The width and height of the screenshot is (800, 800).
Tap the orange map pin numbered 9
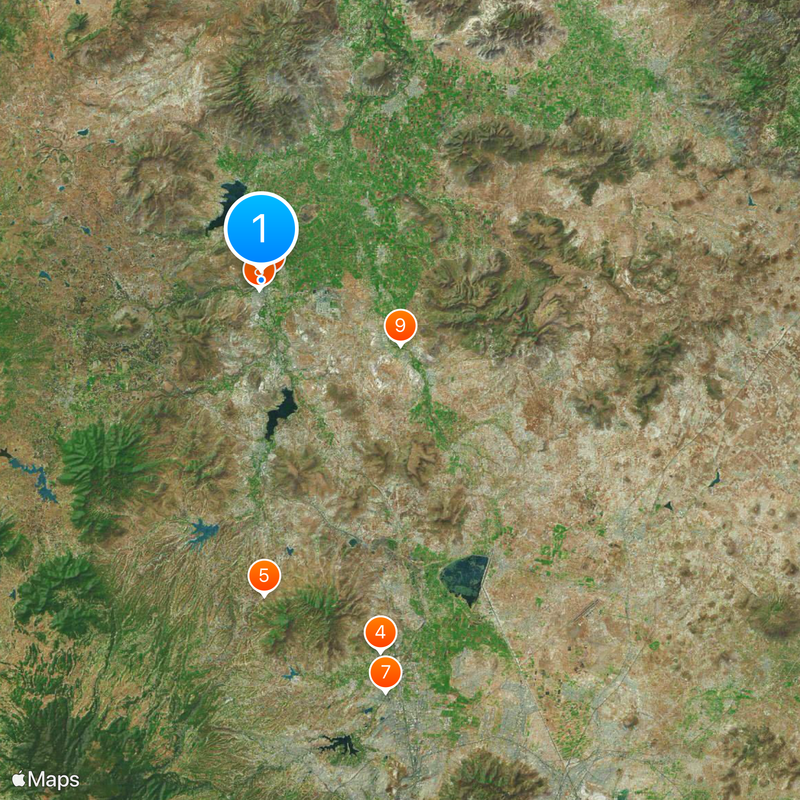400,325
